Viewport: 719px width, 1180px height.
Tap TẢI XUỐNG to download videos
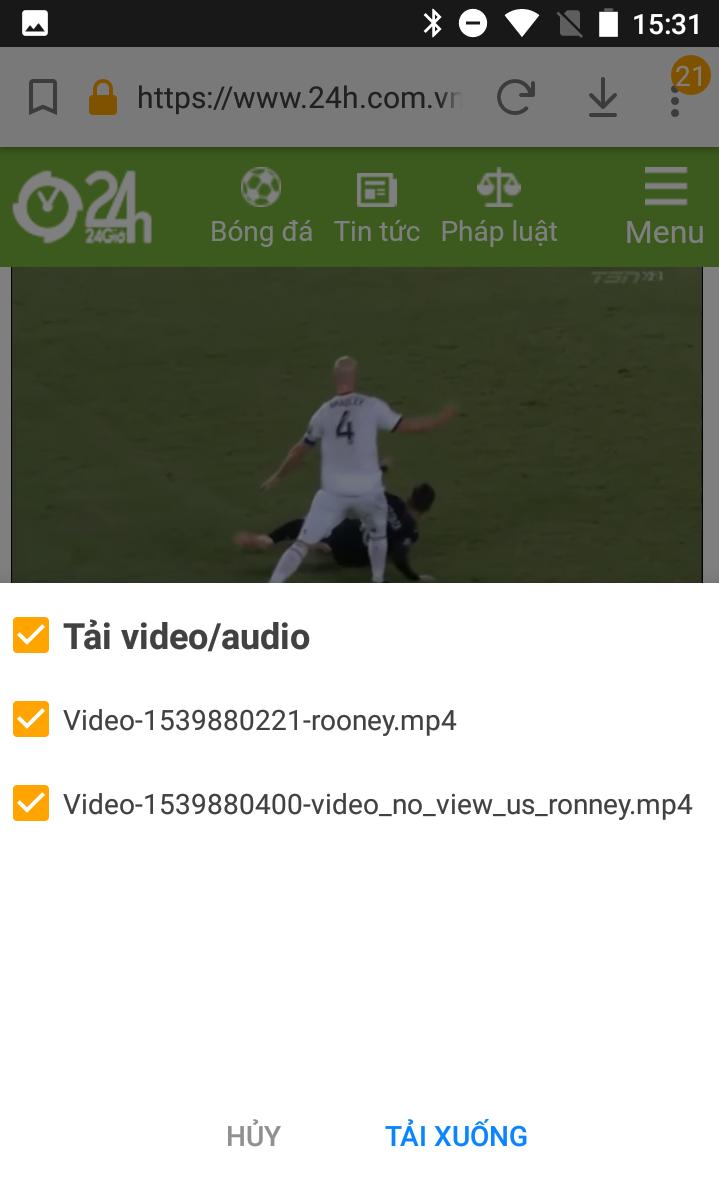pyautogui.click(x=456, y=1136)
